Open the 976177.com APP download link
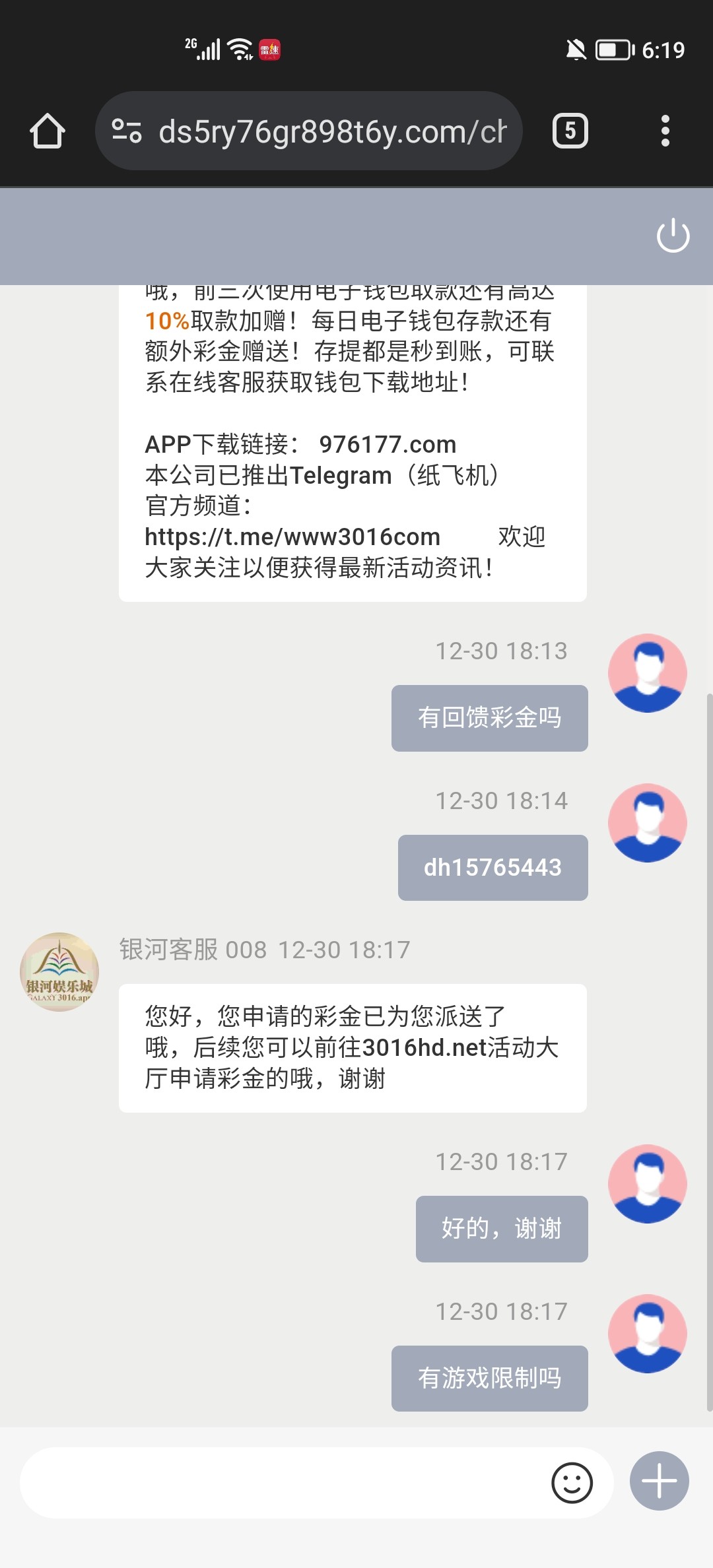Screen dimensions: 713x1568 [x=388, y=445]
